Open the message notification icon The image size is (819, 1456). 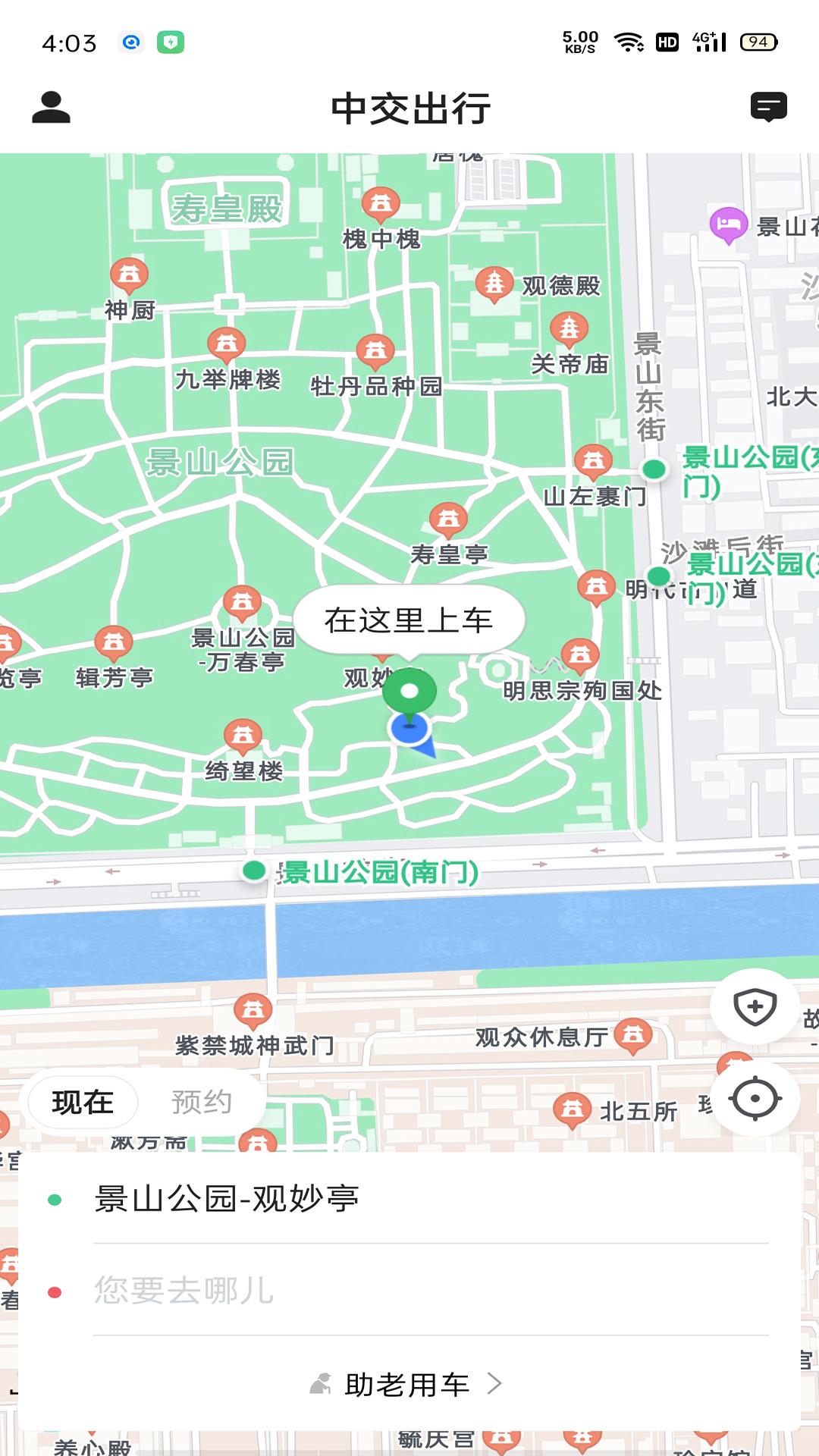[769, 108]
